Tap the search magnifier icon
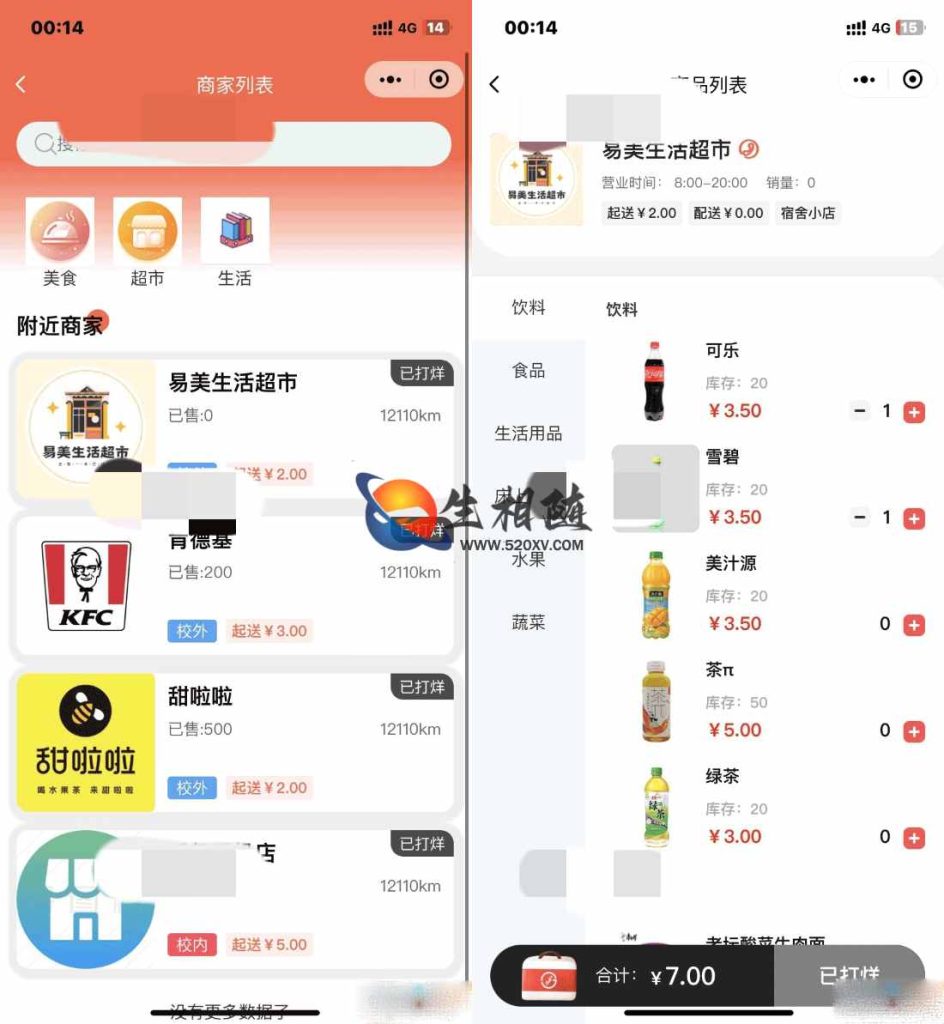 [x=44, y=145]
